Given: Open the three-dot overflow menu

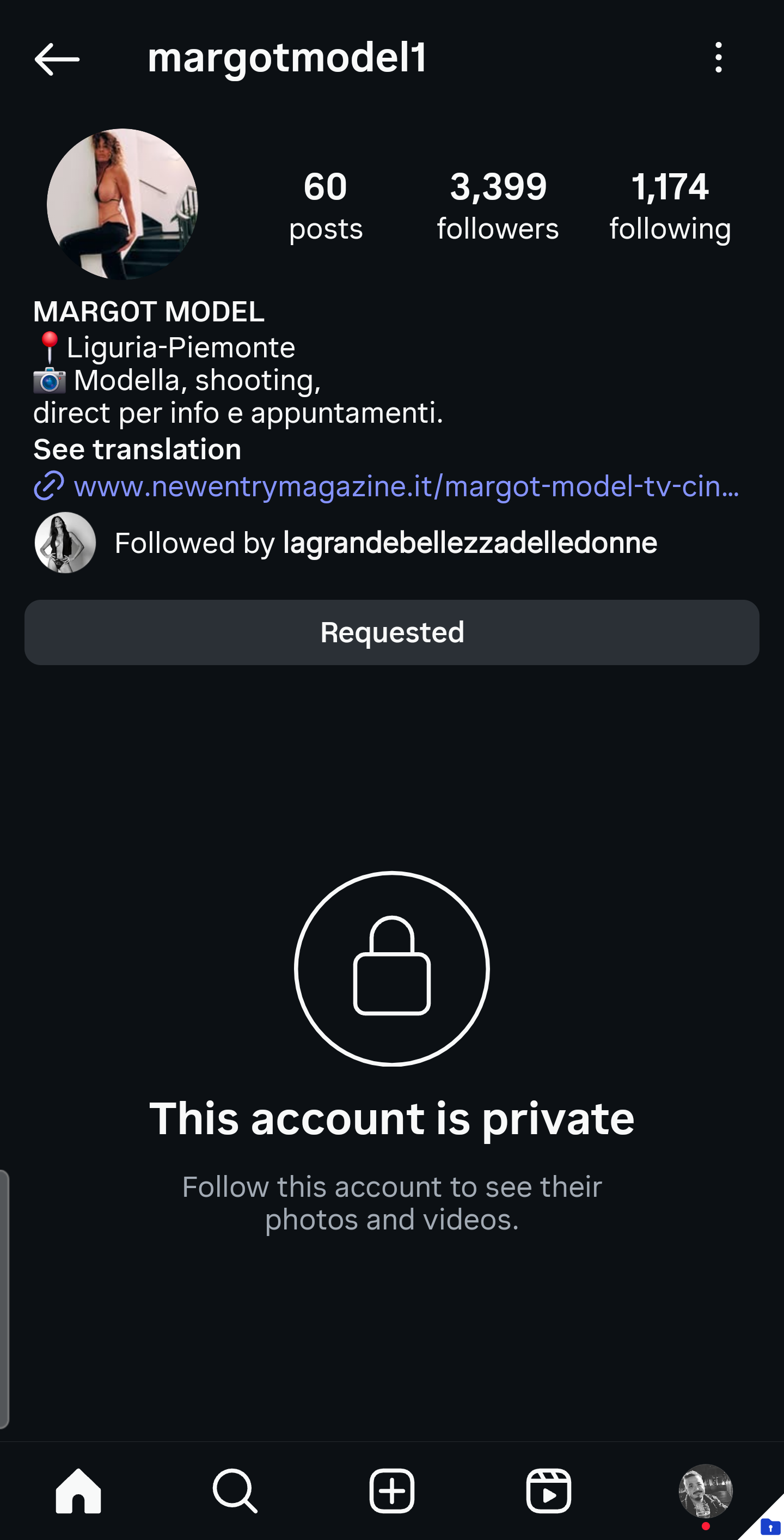Looking at the screenshot, I should pos(718,58).
